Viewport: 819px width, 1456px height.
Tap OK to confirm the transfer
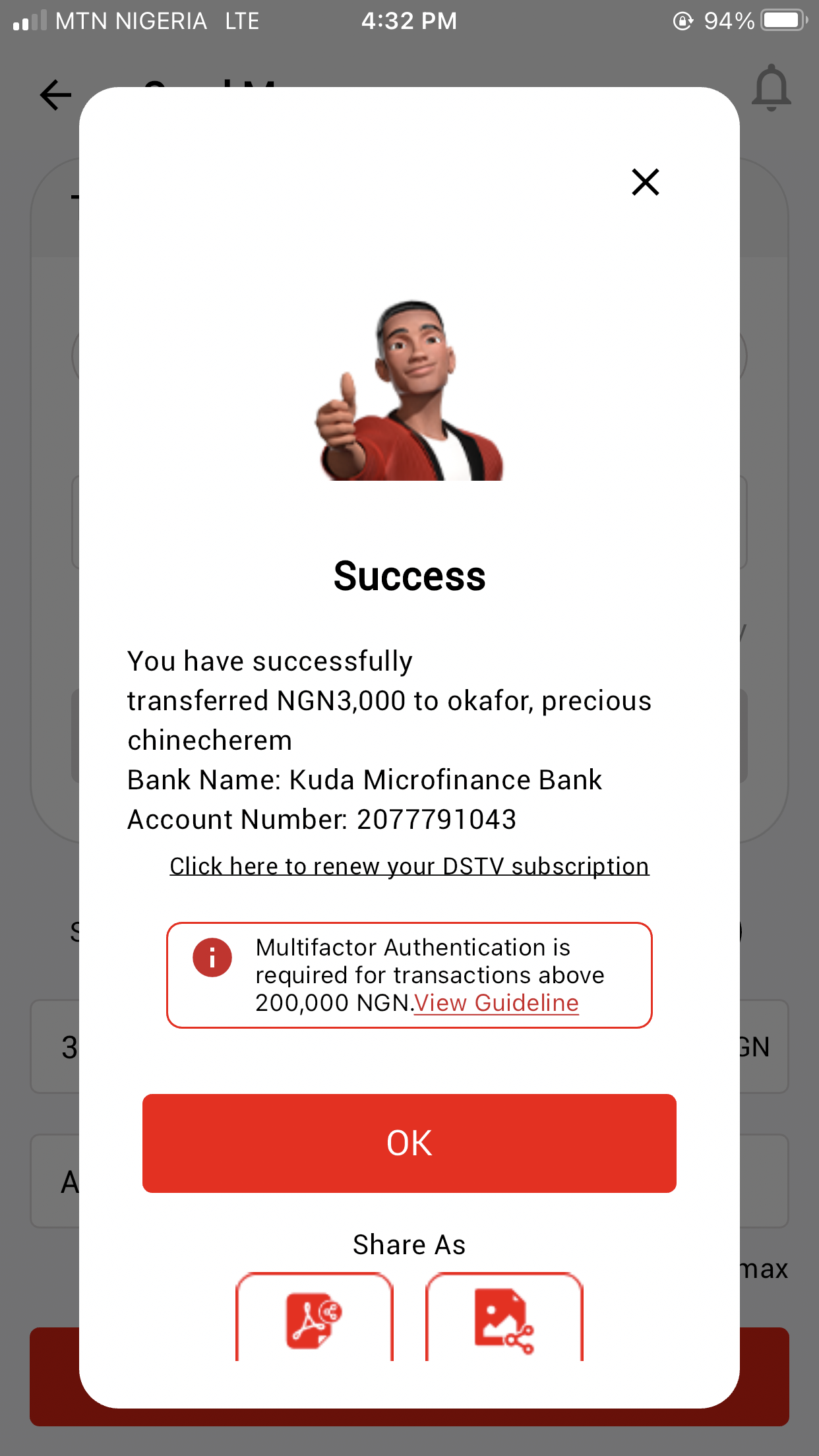point(409,1143)
